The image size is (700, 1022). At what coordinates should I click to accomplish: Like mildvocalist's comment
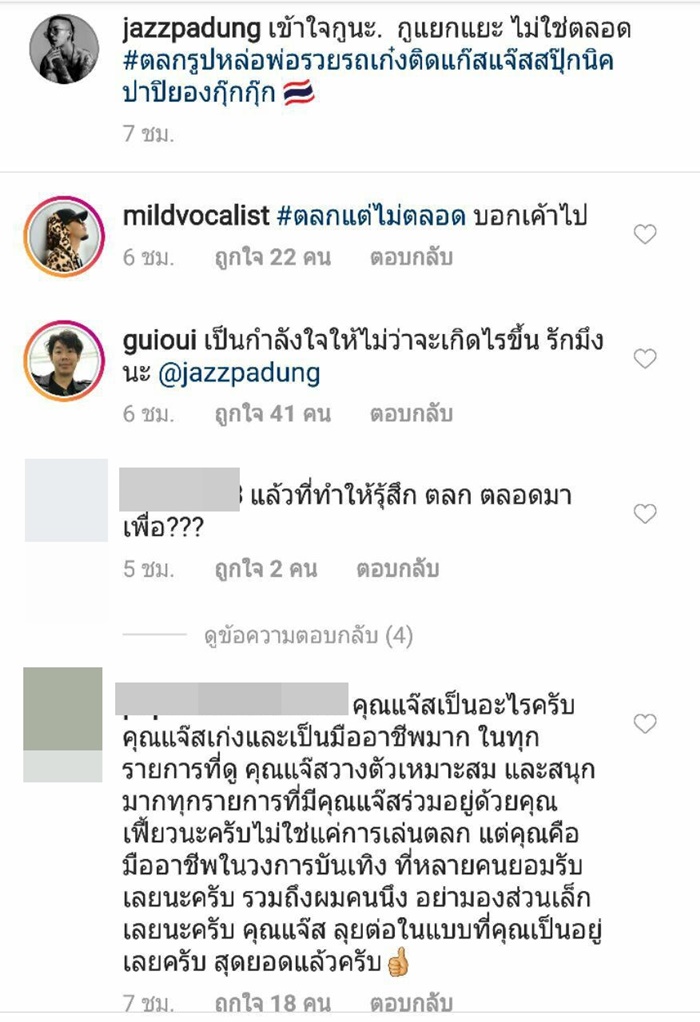tap(646, 235)
